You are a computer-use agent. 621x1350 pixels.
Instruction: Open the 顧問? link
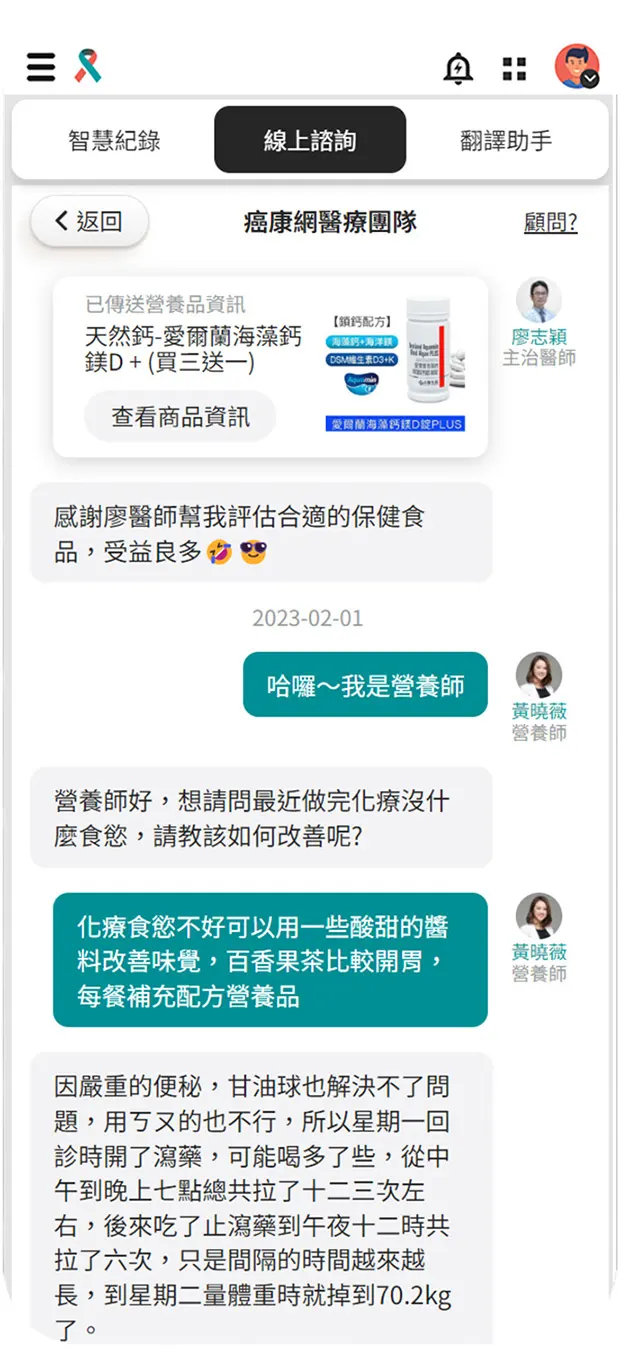[550, 222]
